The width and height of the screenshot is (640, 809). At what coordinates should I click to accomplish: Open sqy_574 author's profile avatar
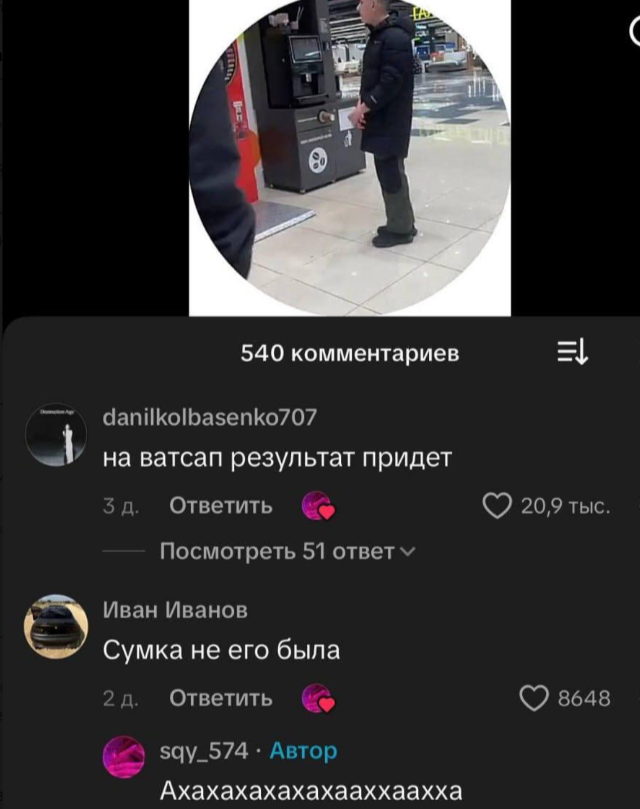click(125, 757)
